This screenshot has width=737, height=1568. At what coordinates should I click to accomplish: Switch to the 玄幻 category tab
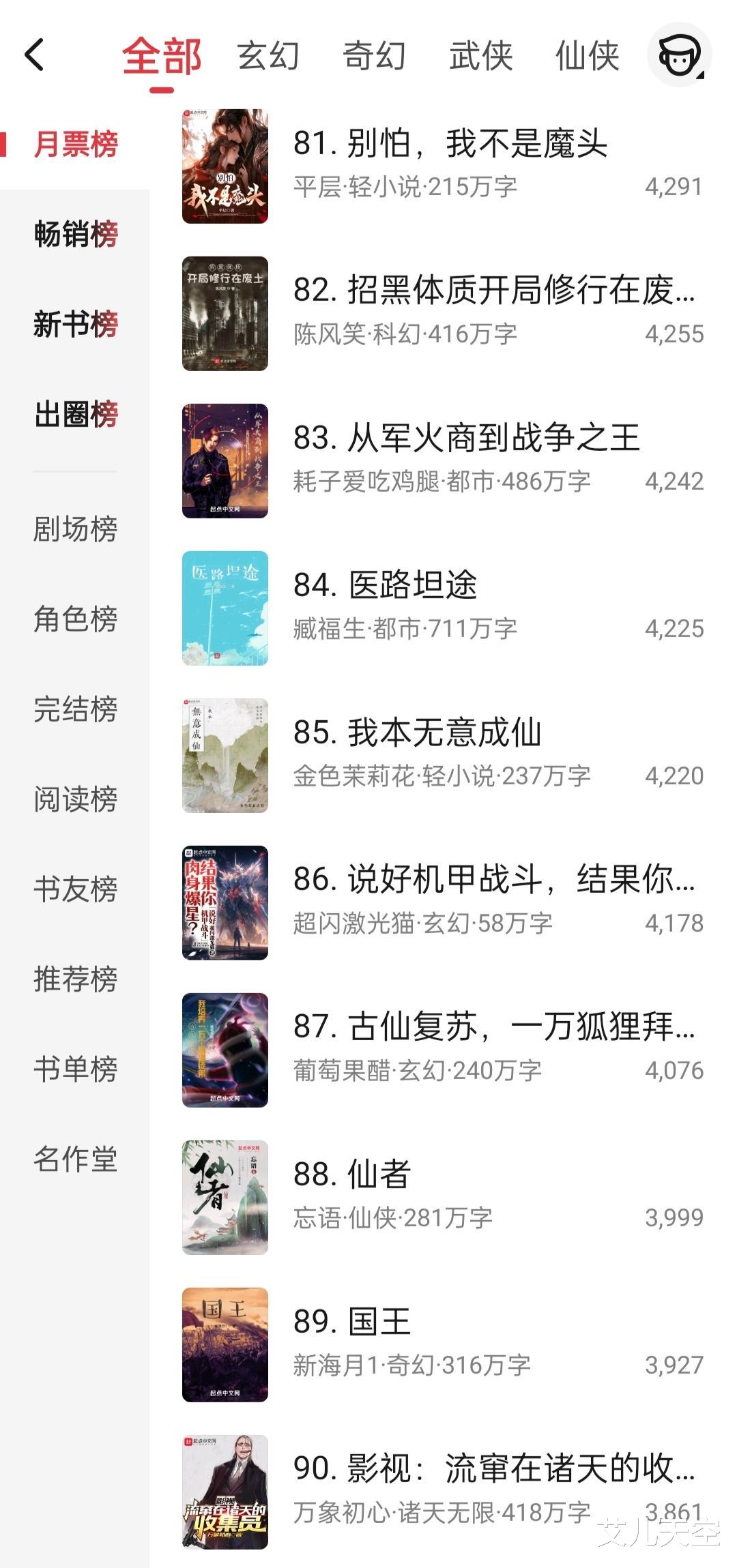click(x=268, y=56)
